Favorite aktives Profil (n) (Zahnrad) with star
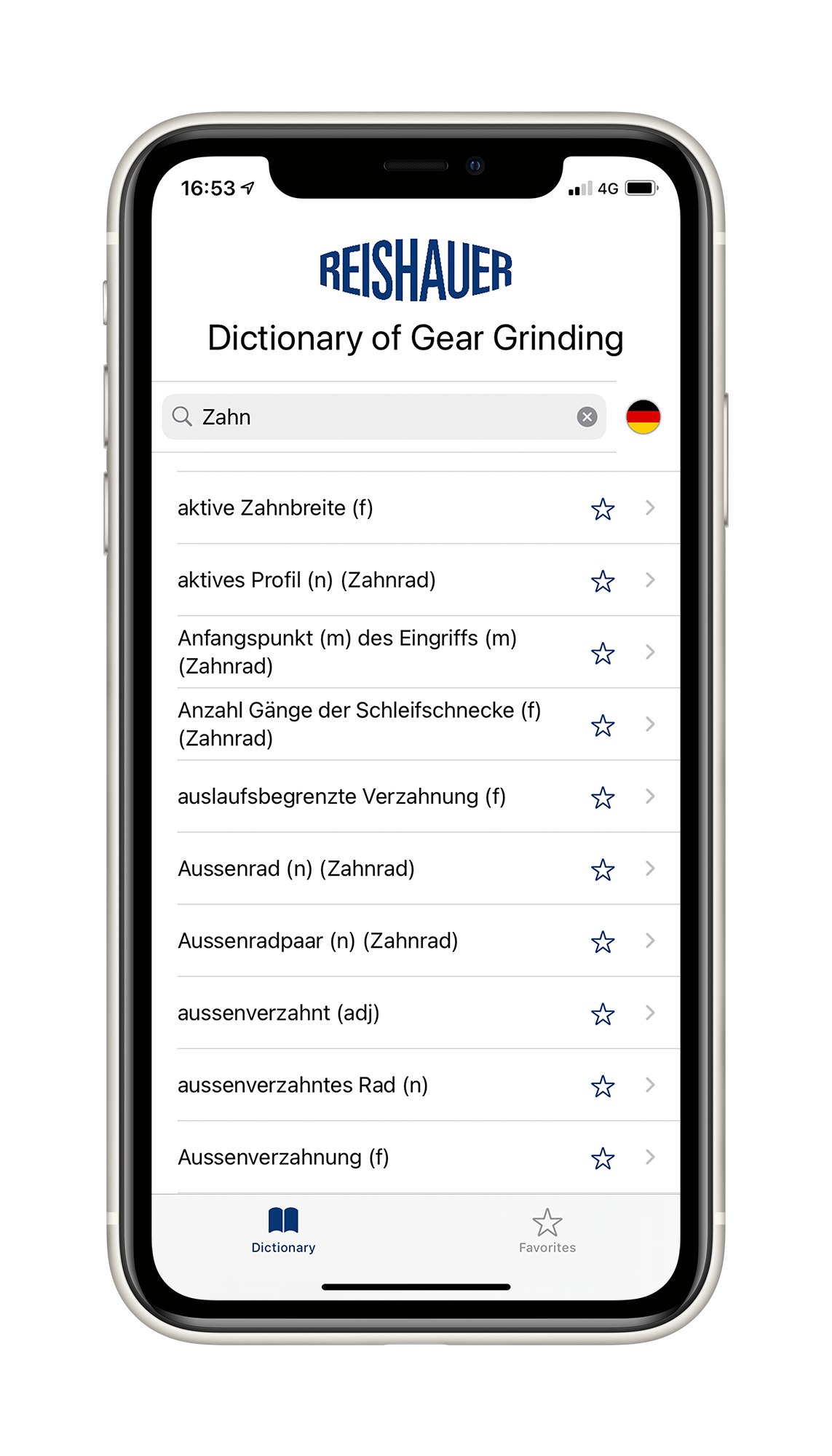Viewport: 832px width, 1456px height. point(603,580)
